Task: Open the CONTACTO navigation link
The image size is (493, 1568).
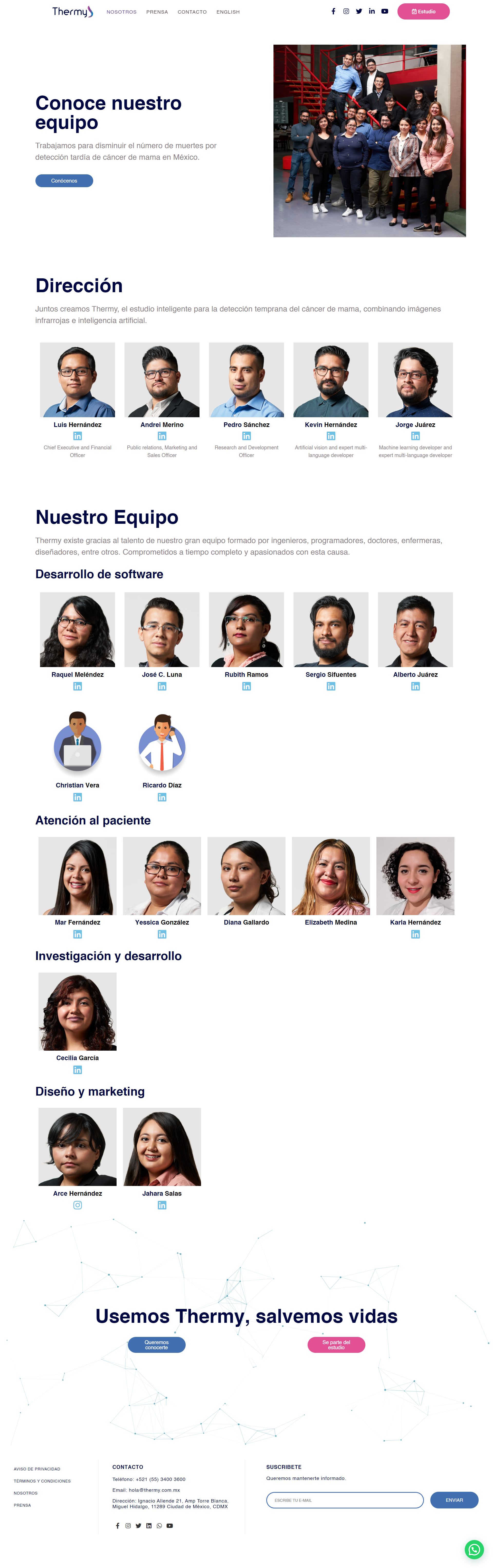Action: click(192, 12)
